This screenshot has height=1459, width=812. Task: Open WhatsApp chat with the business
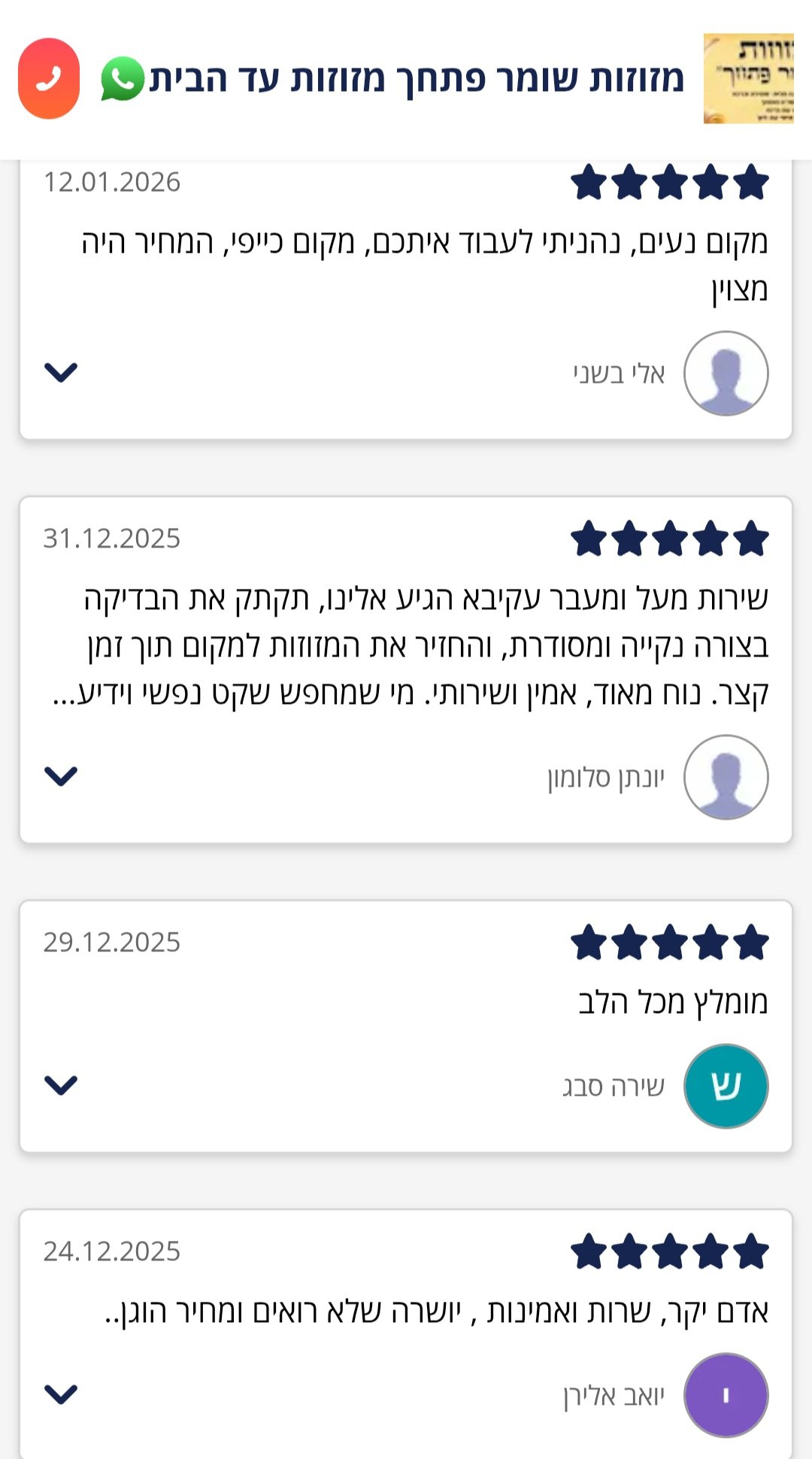tap(123, 79)
